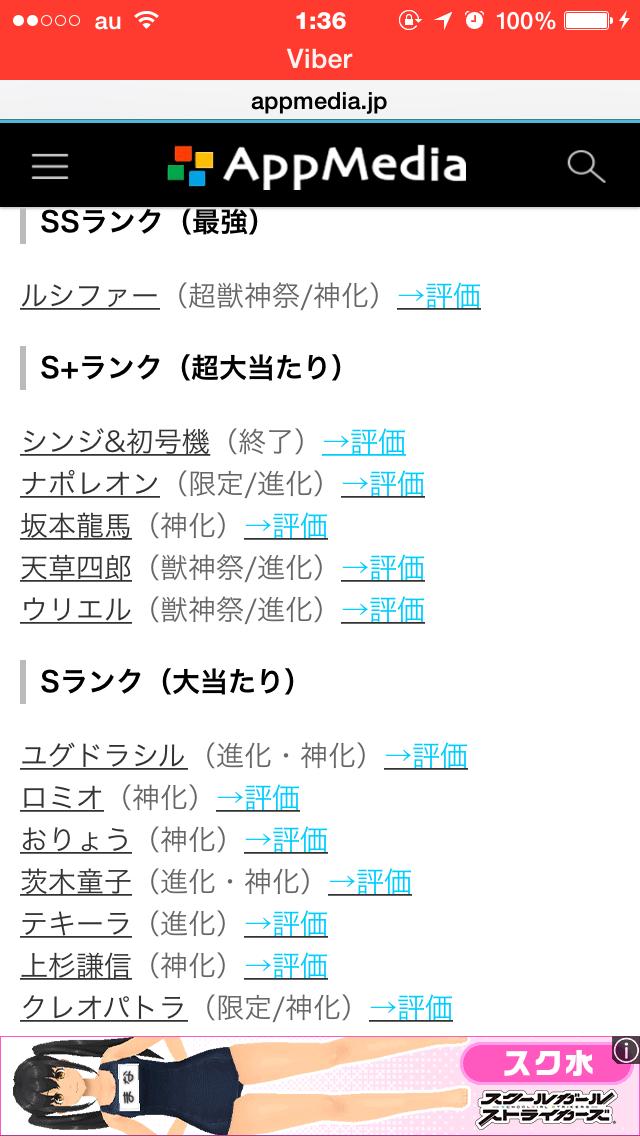Open the ルシファー character link
640x1136 pixels.
click(89, 296)
